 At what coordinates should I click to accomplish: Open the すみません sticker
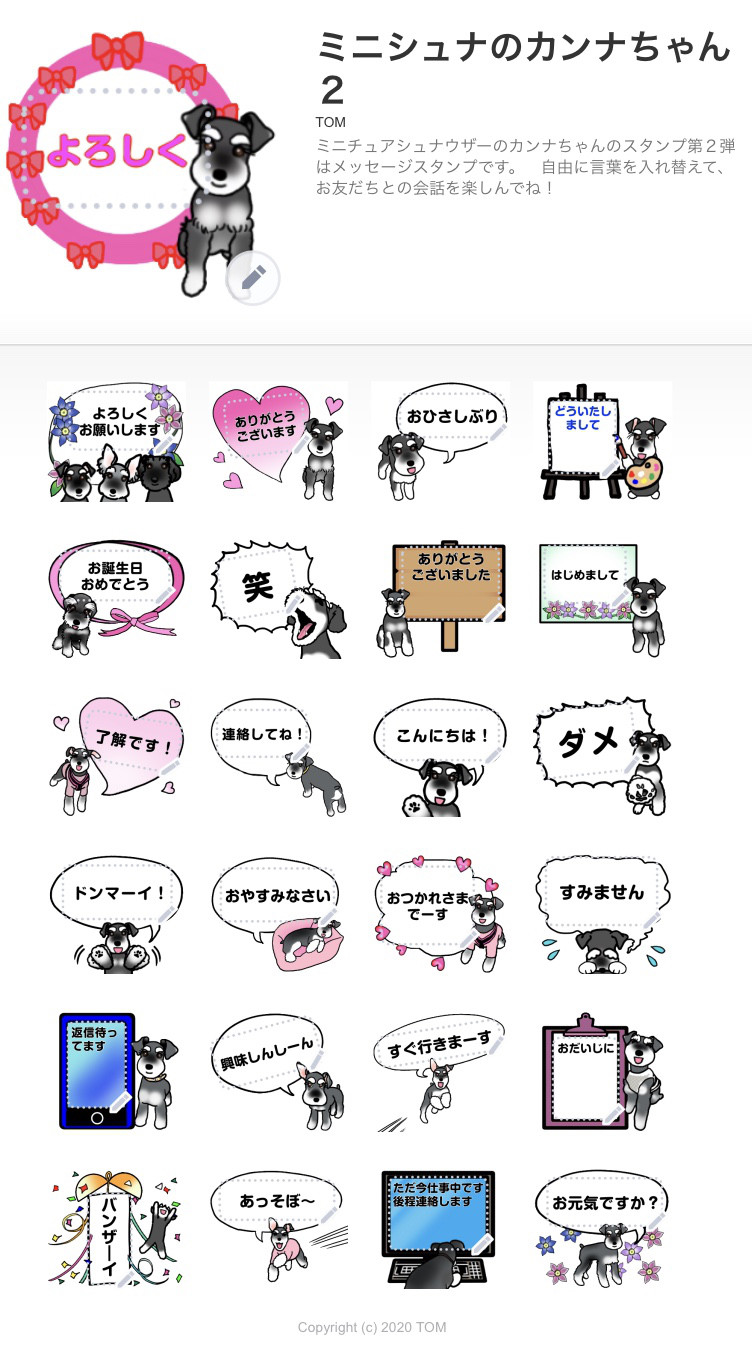(x=602, y=915)
